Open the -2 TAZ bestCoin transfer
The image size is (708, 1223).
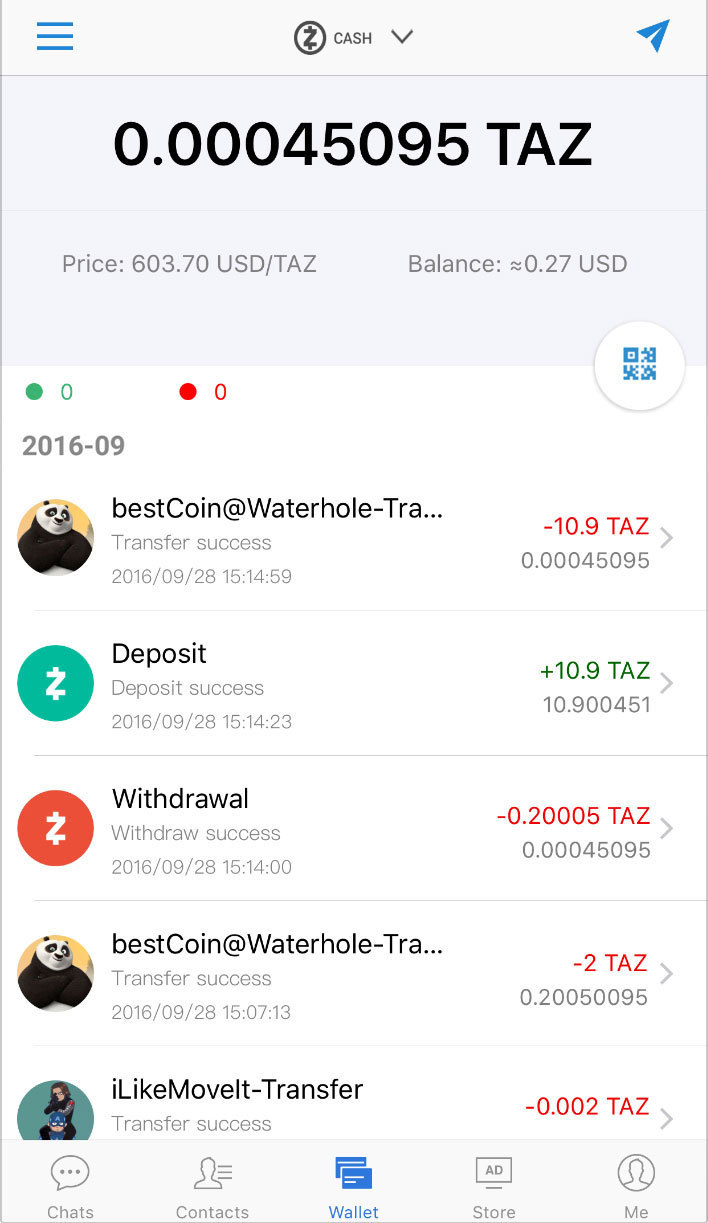point(353,975)
